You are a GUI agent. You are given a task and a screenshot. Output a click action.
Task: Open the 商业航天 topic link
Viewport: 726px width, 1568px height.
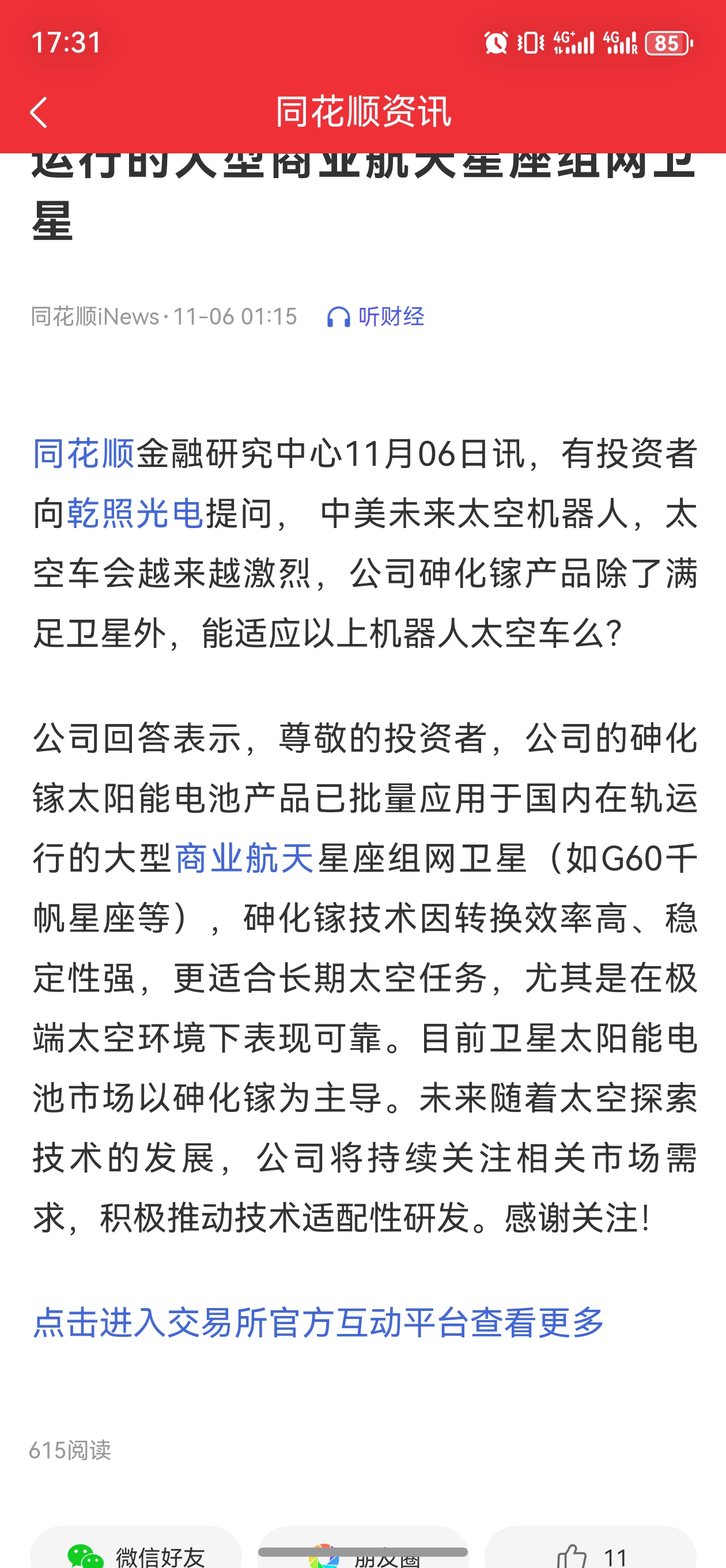244,858
